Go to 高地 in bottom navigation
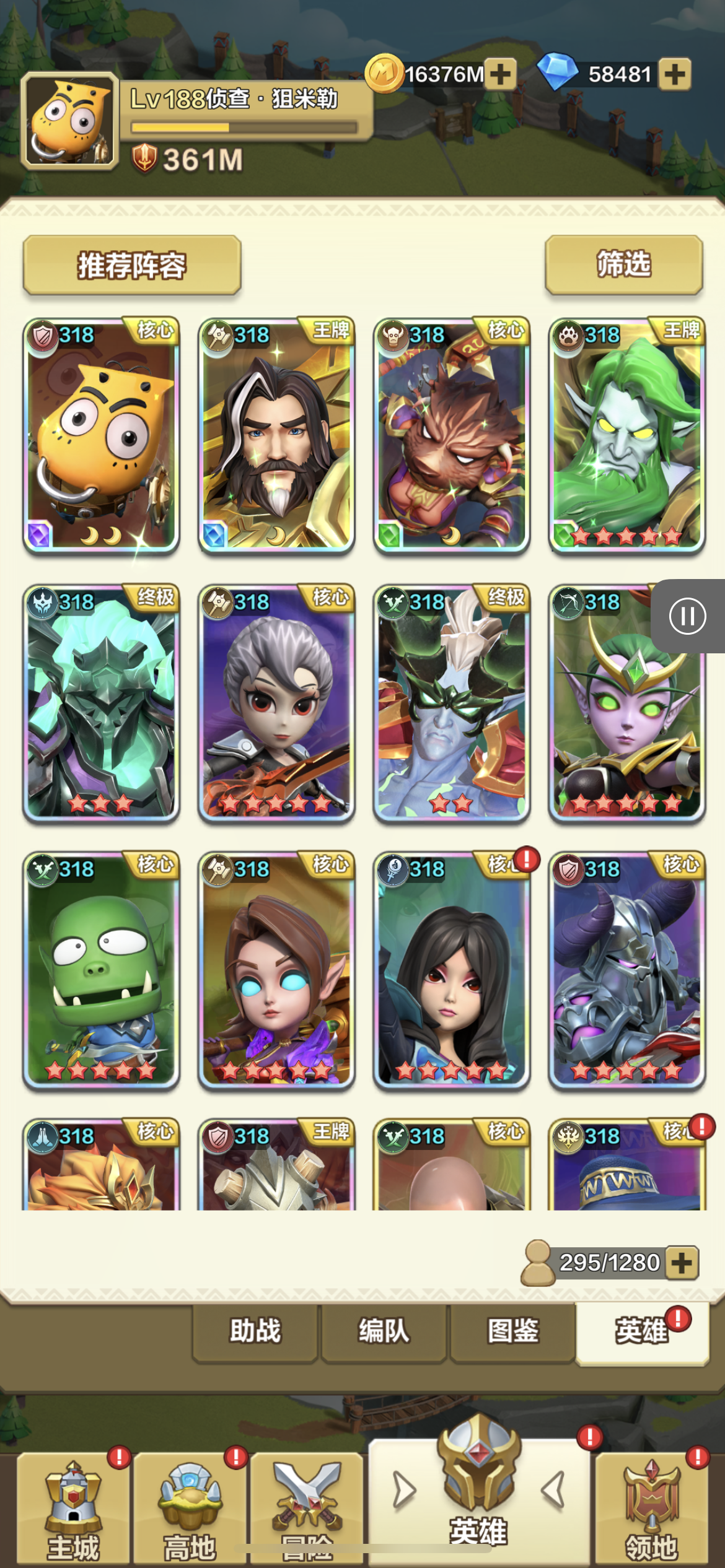 click(x=190, y=1508)
